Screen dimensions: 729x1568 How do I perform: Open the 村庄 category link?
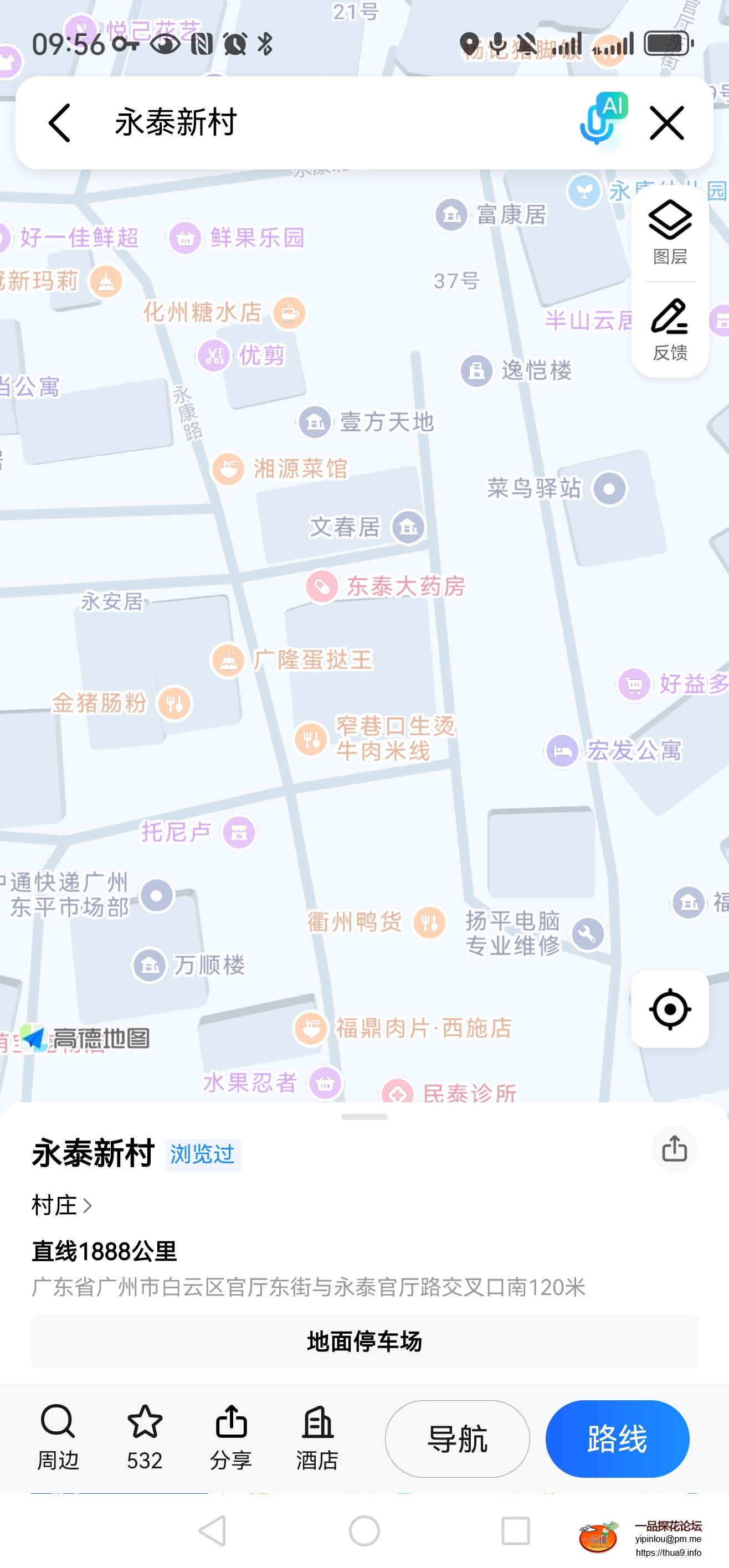pyautogui.click(x=61, y=1205)
